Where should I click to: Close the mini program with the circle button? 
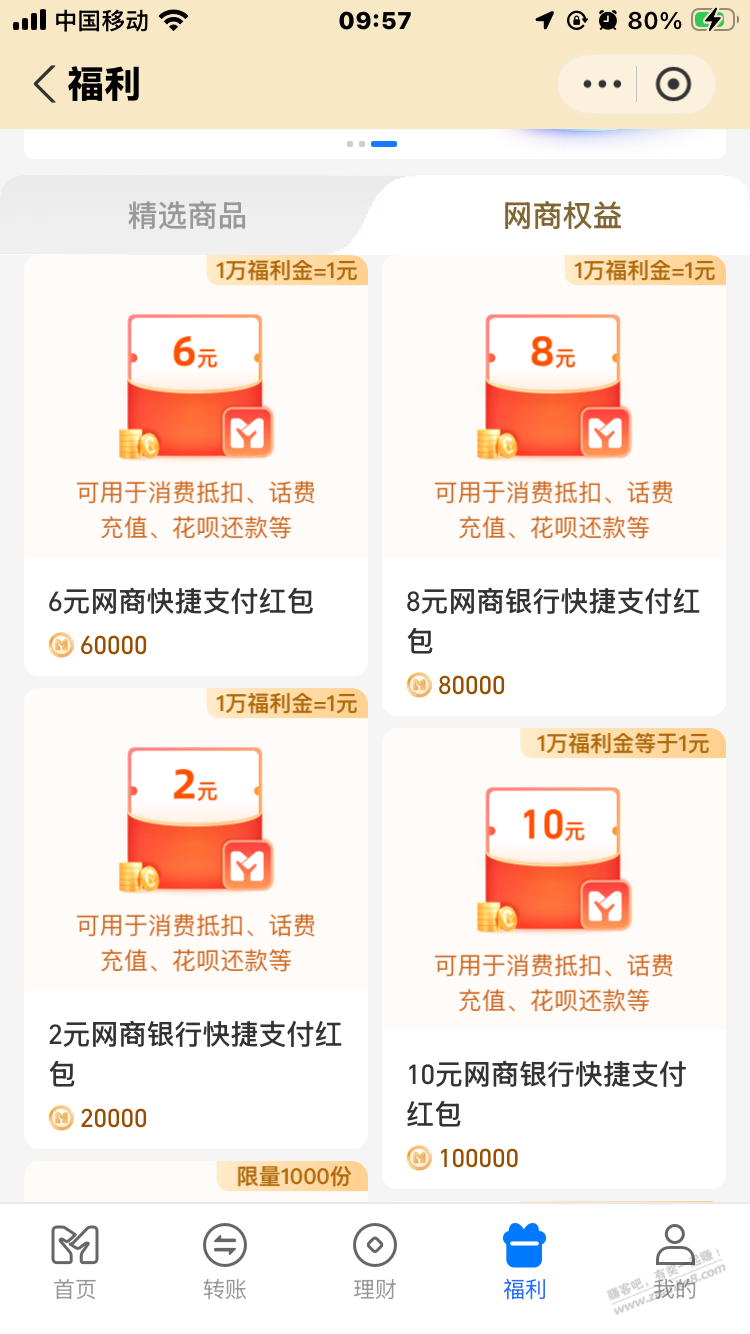pos(673,84)
